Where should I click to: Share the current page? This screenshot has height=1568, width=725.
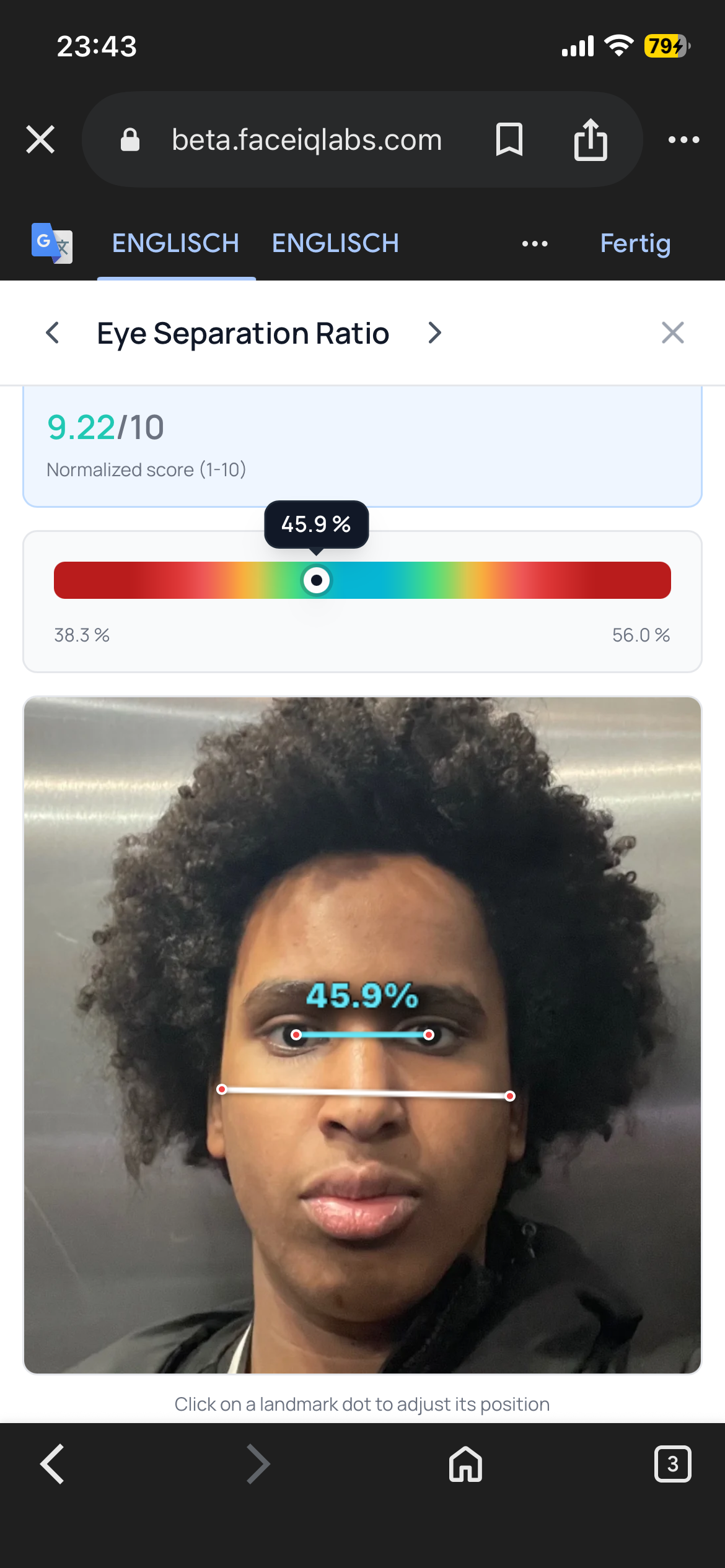coord(591,139)
